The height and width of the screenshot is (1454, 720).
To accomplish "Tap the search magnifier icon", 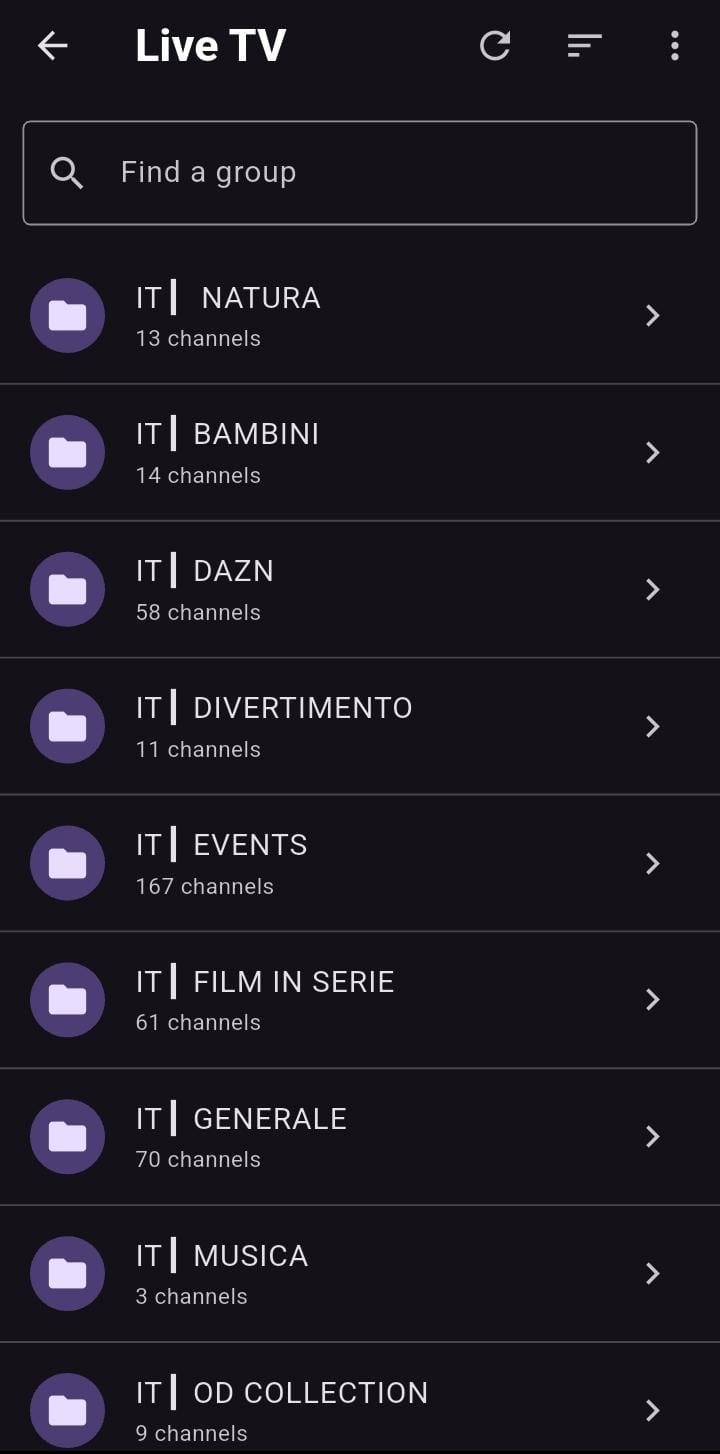I will (67, 172).
